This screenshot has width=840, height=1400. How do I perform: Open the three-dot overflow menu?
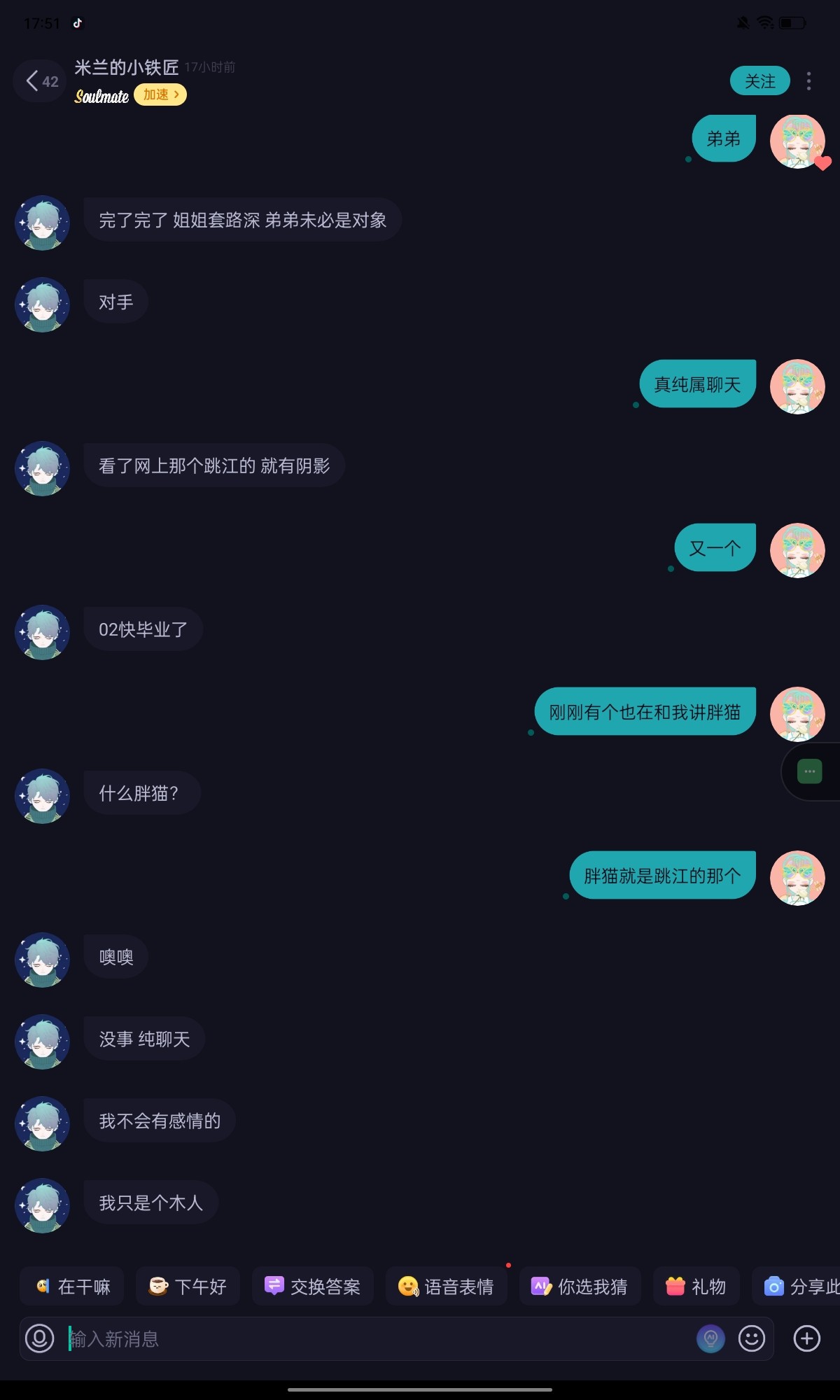click(x=808, y=81)
